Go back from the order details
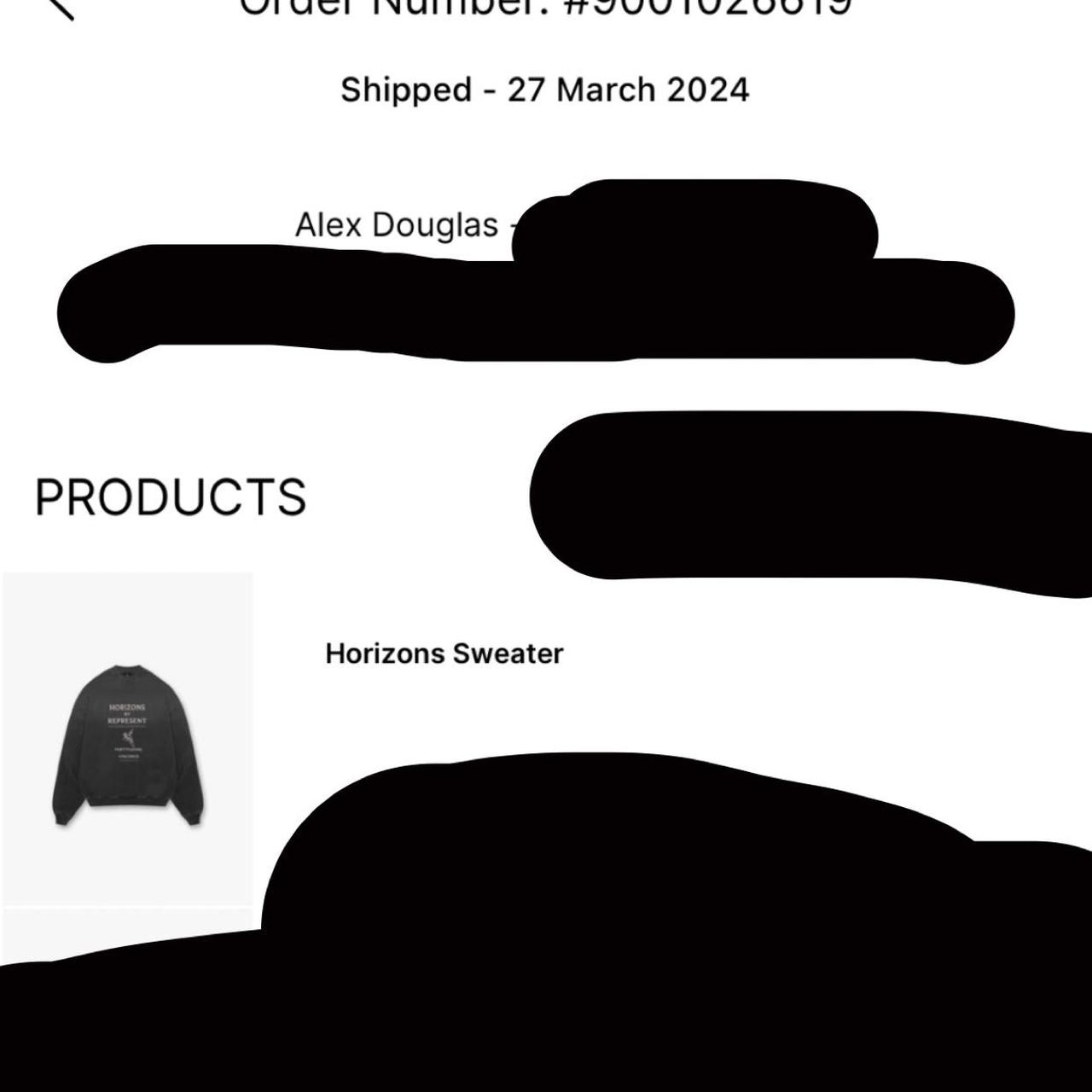Image resolution: width=1092 pixels, height=1092 pixels. [60, 7]
